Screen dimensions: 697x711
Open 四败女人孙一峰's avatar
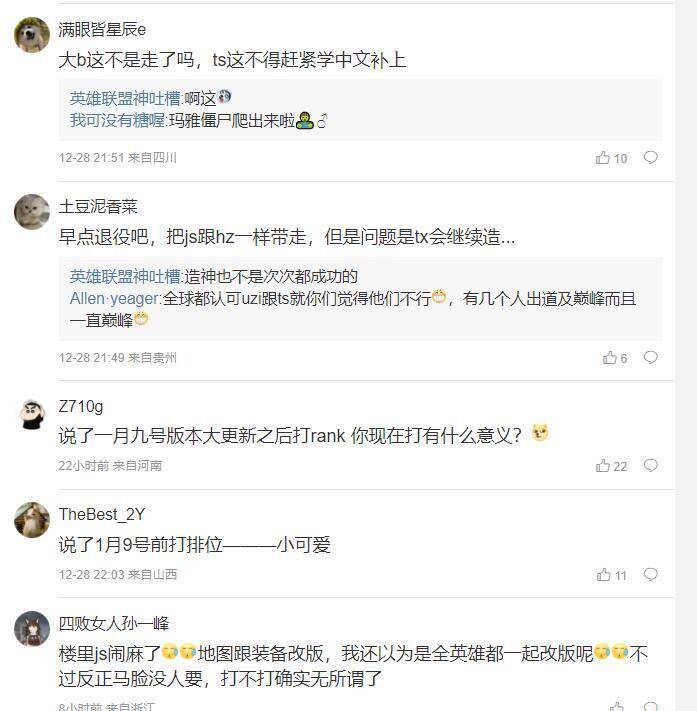(32, 629)
